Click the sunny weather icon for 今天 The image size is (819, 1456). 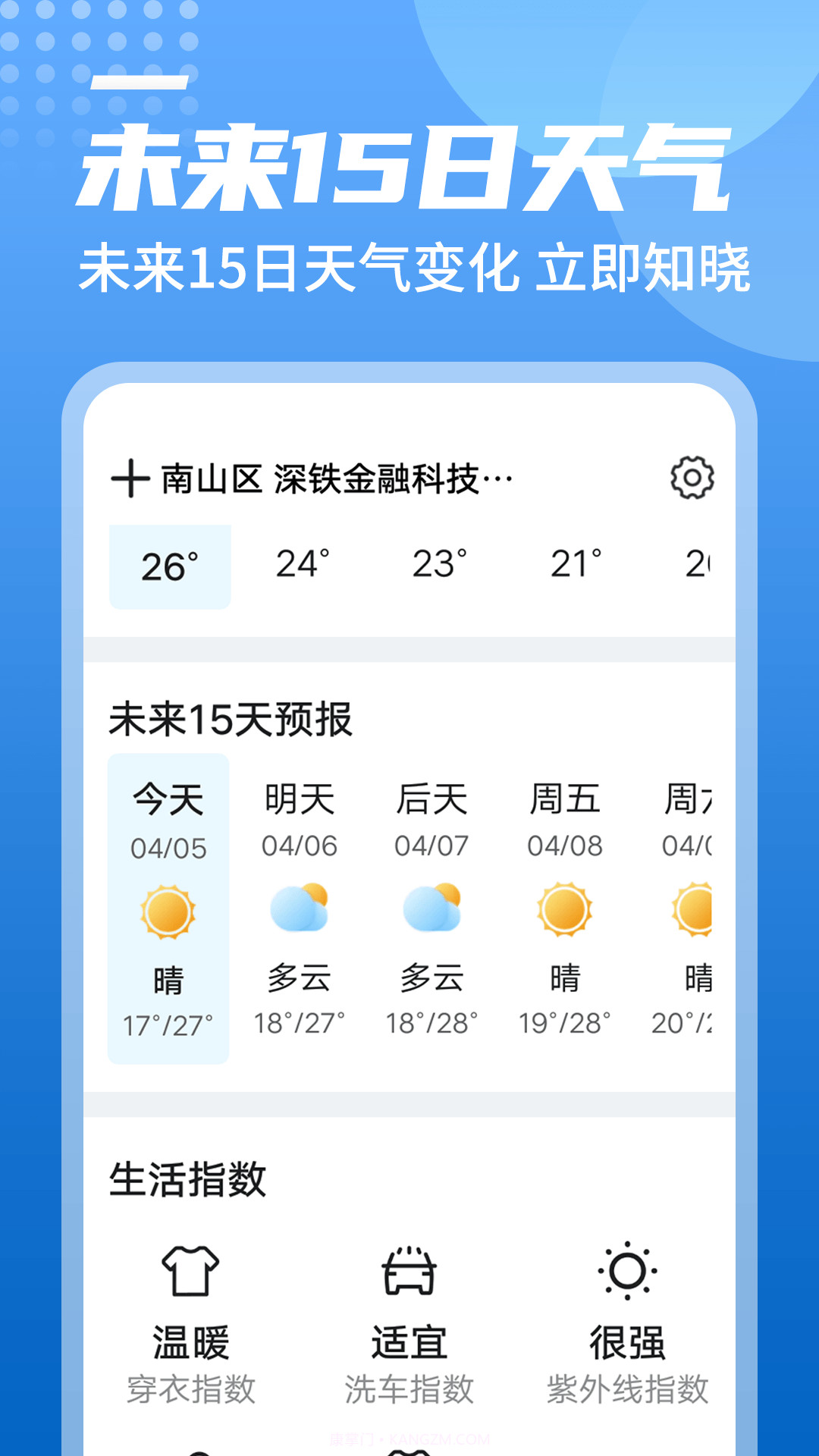click(x=168, y=914)
